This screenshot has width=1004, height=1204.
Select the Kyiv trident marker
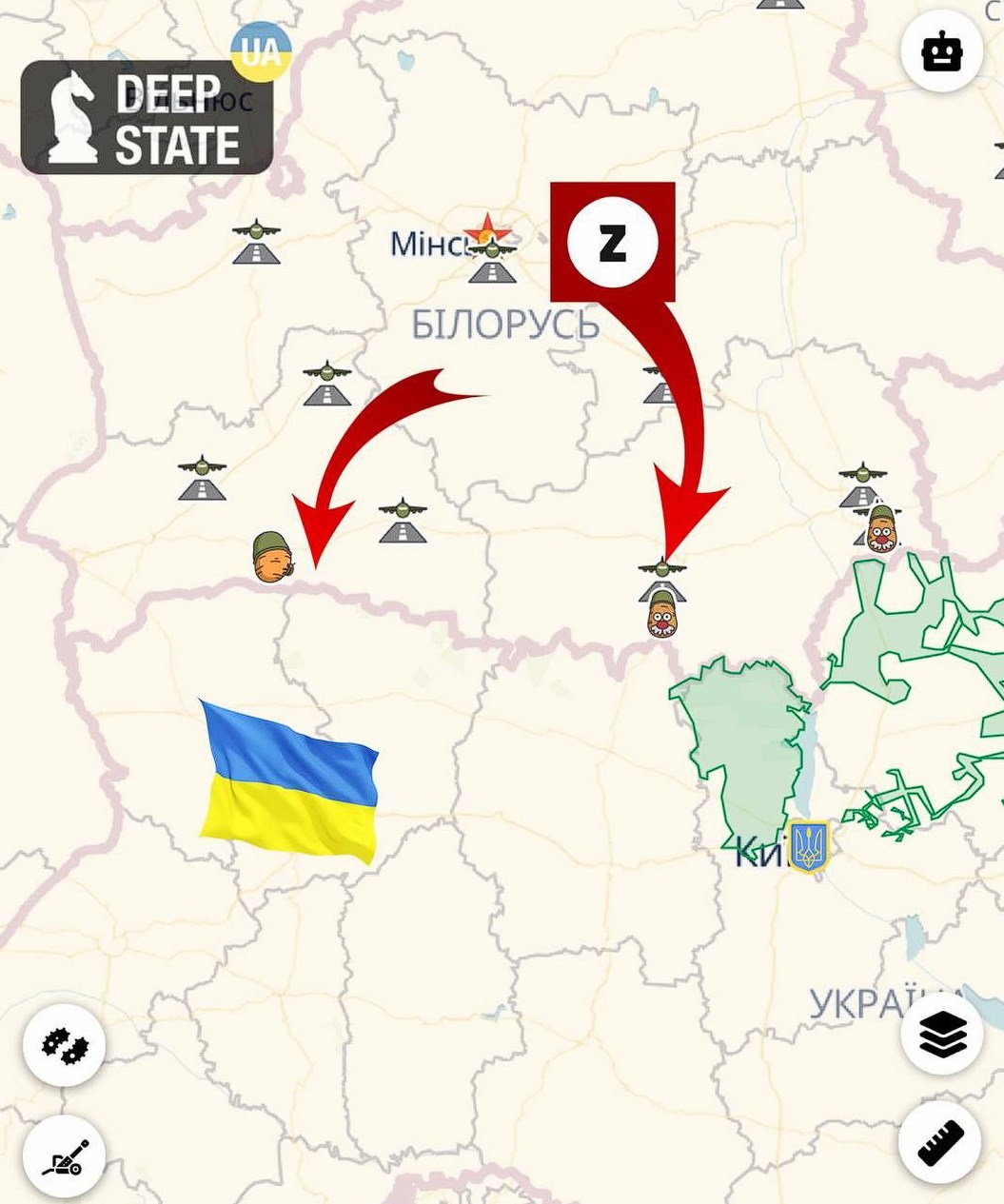(810, 845)
